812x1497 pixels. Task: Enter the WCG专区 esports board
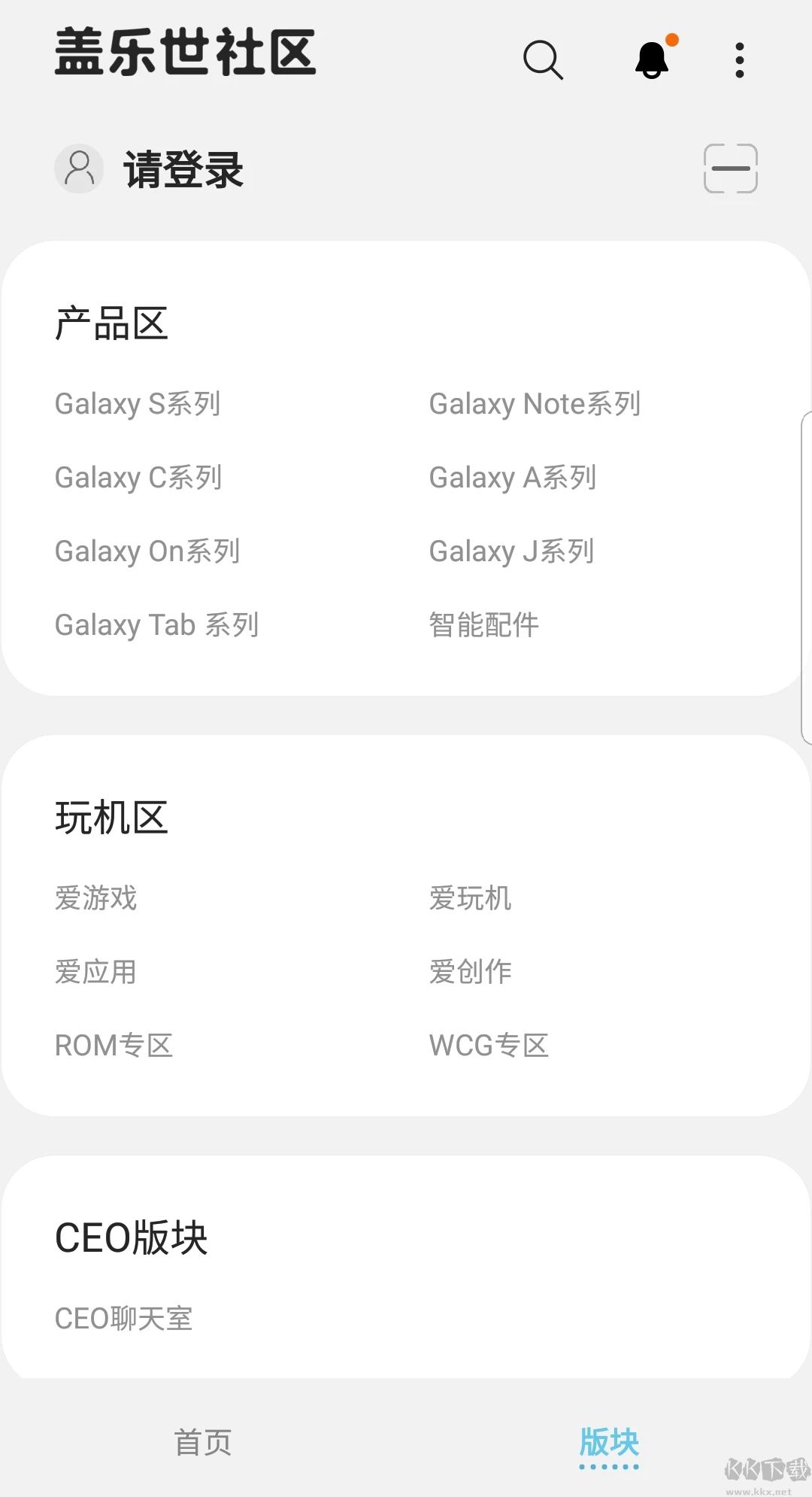[x=488, y=1046]
